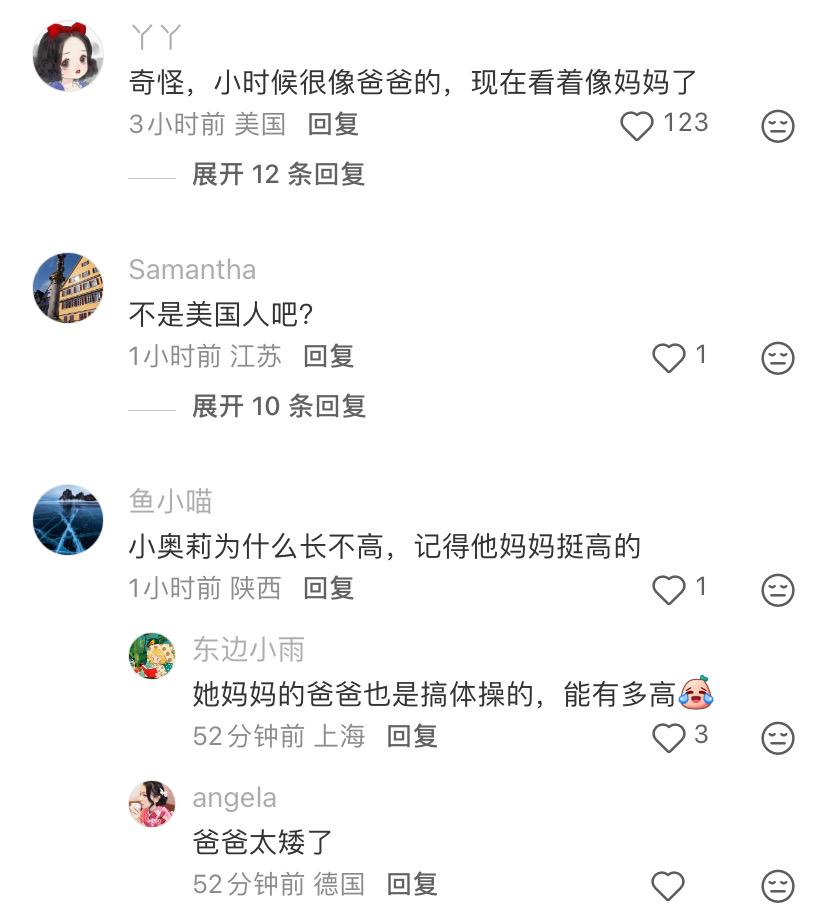Open 鱼小喵's profile avatar
Viewport: 828px width, 907px height.
pyautogui.click(x=68, y=519)
